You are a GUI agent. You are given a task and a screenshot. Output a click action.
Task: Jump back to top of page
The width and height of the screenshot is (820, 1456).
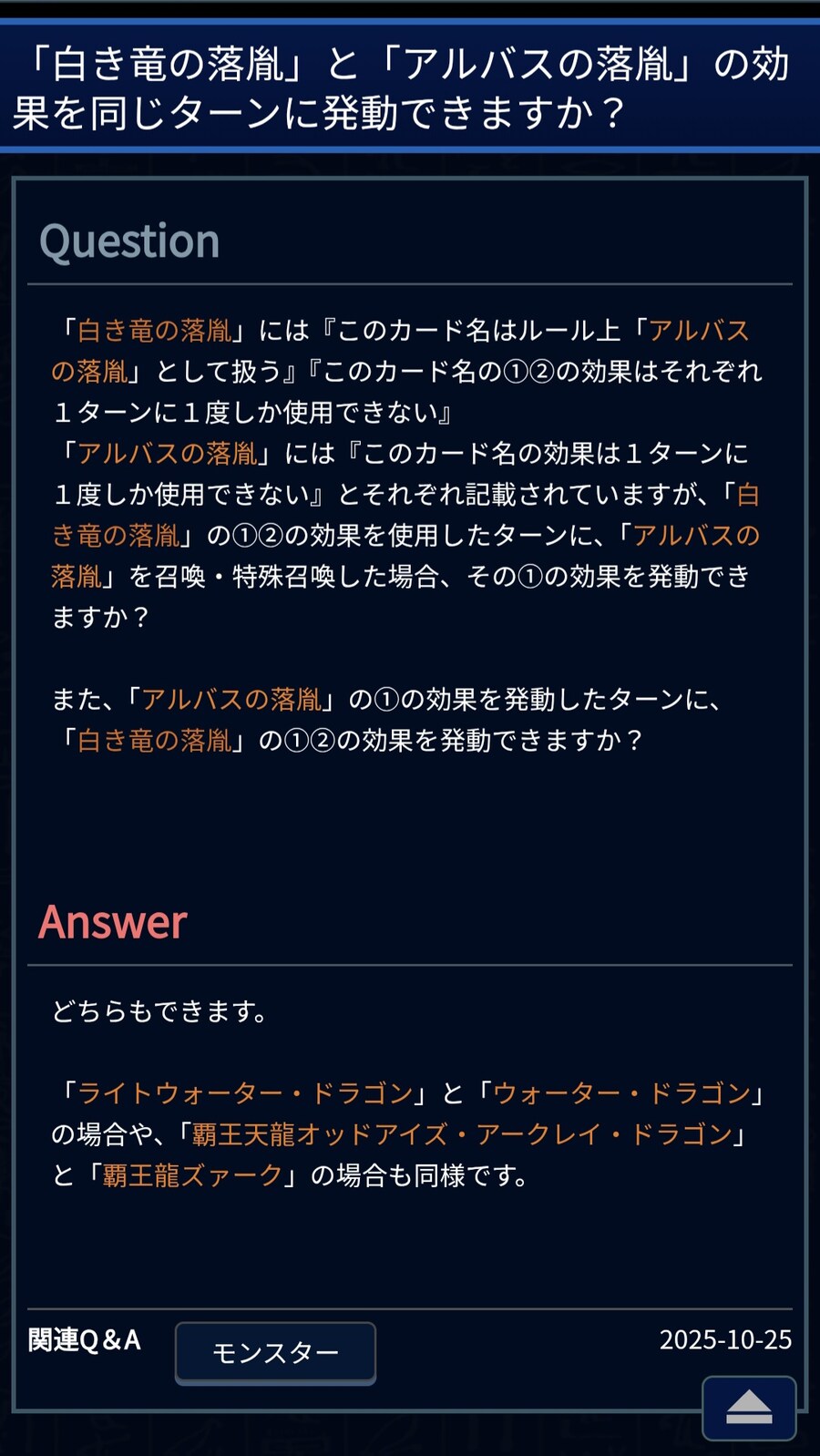point(748,1408)
